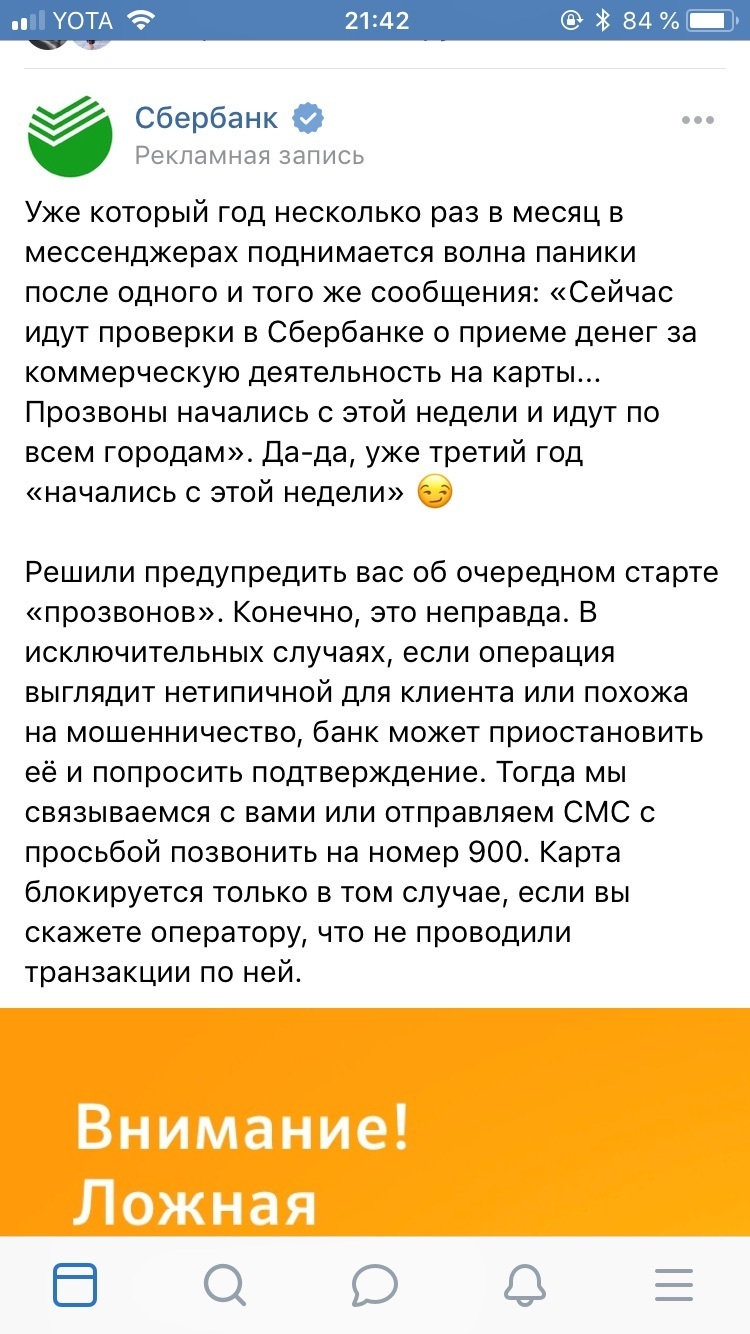Open Сбербанк profile name link

[x=206, y=118]
